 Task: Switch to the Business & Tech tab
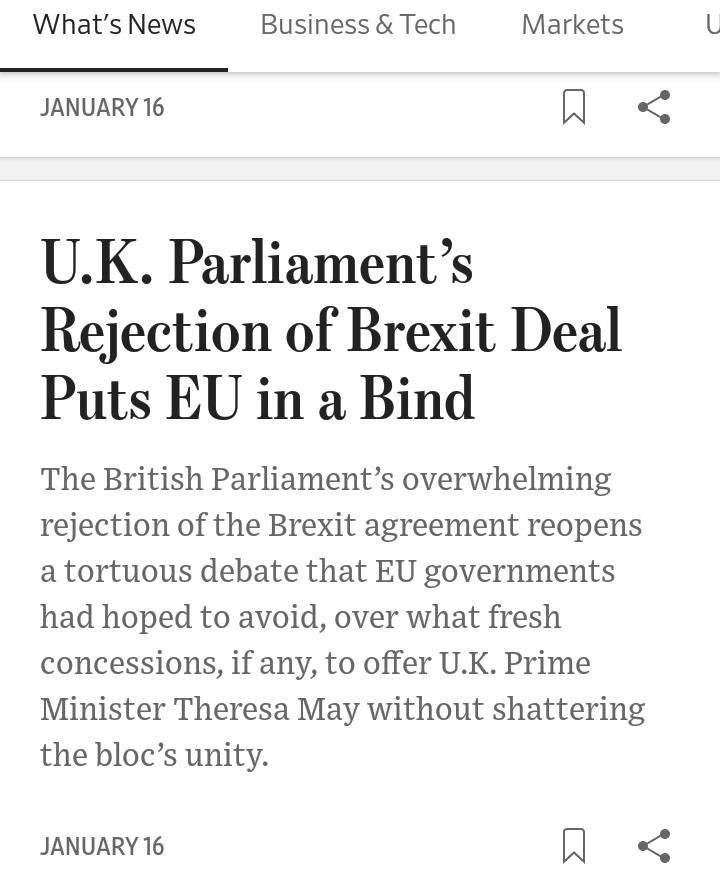point(358,25)
